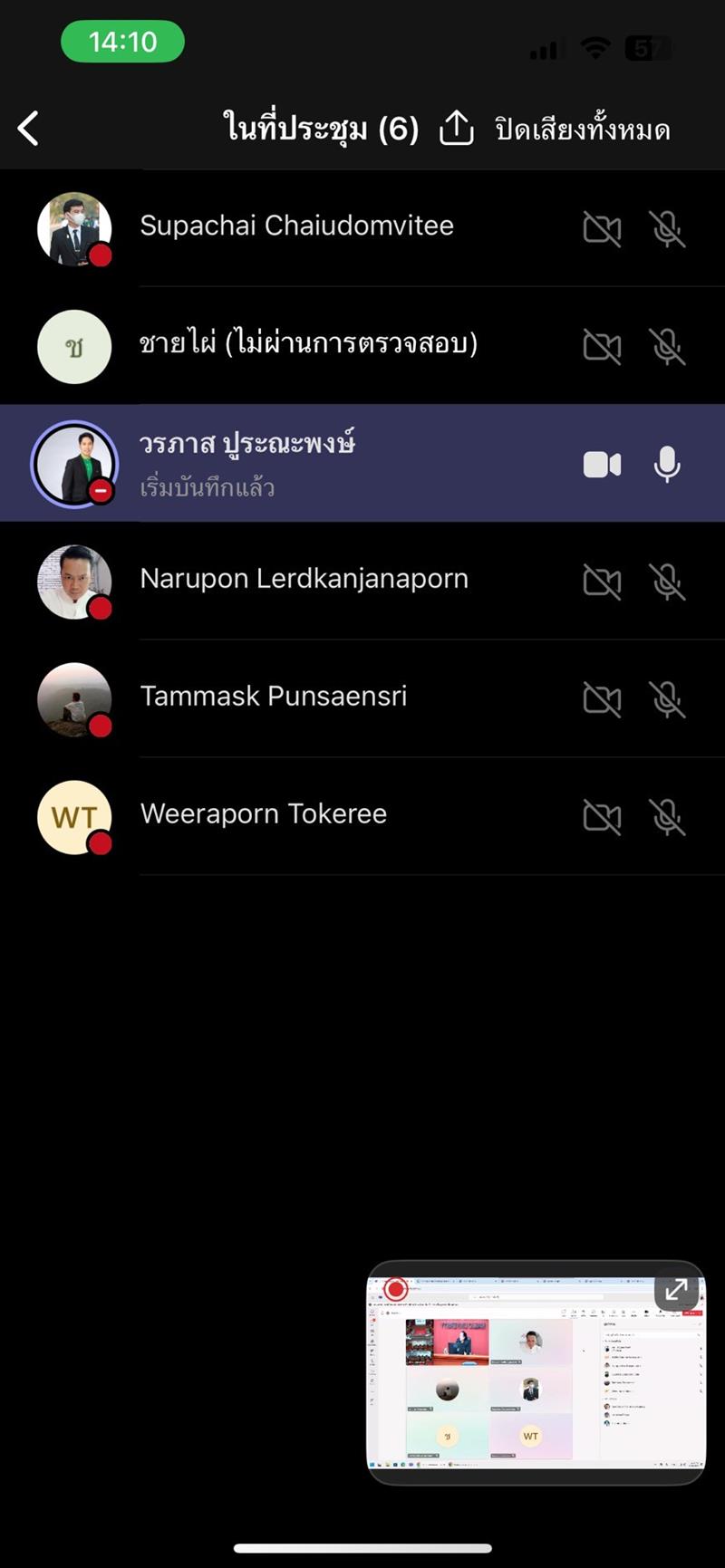The image size is (725, 1568).
Task: Go back from participants list
Action: coord(29,129)
